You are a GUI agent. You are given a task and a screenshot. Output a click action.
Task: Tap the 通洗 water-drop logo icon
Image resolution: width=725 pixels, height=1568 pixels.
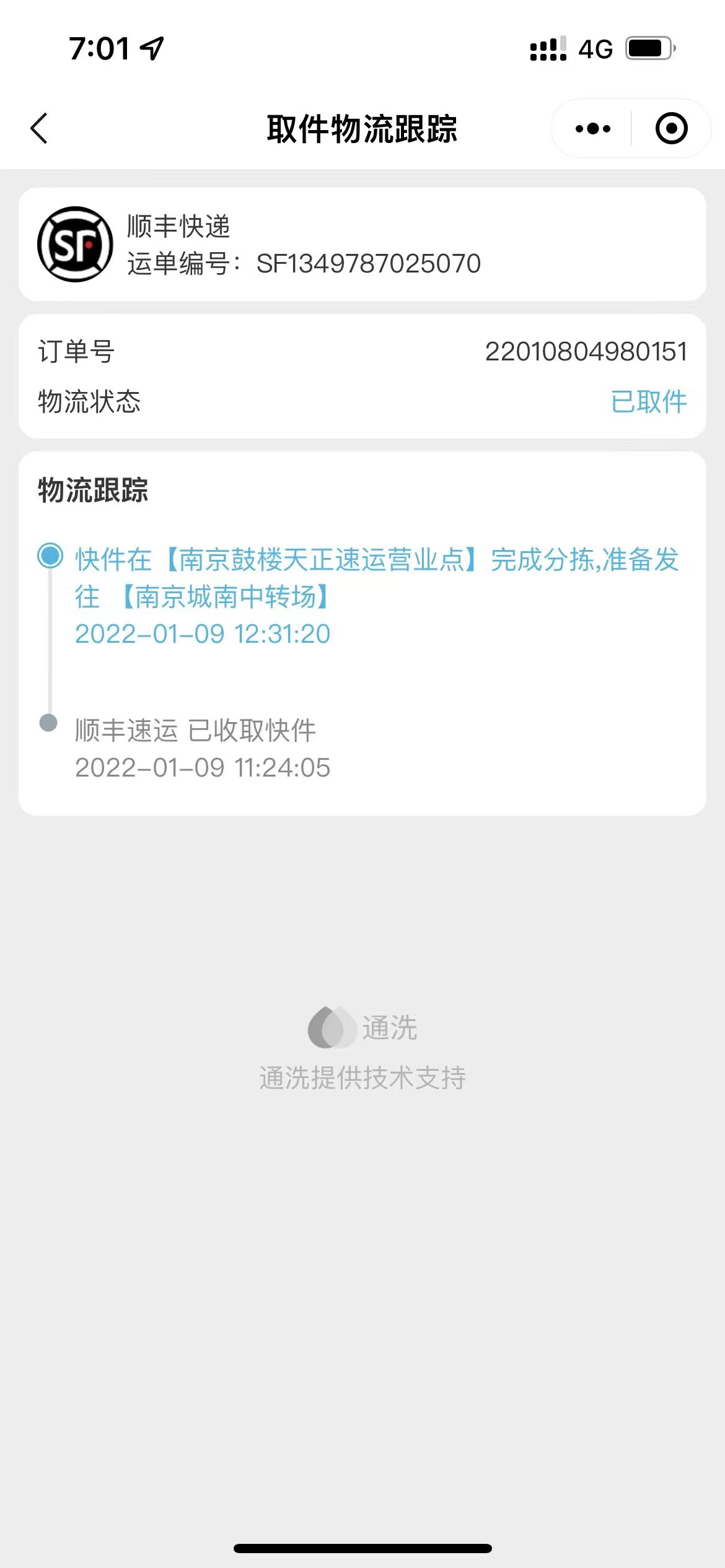click(332, 1026)
